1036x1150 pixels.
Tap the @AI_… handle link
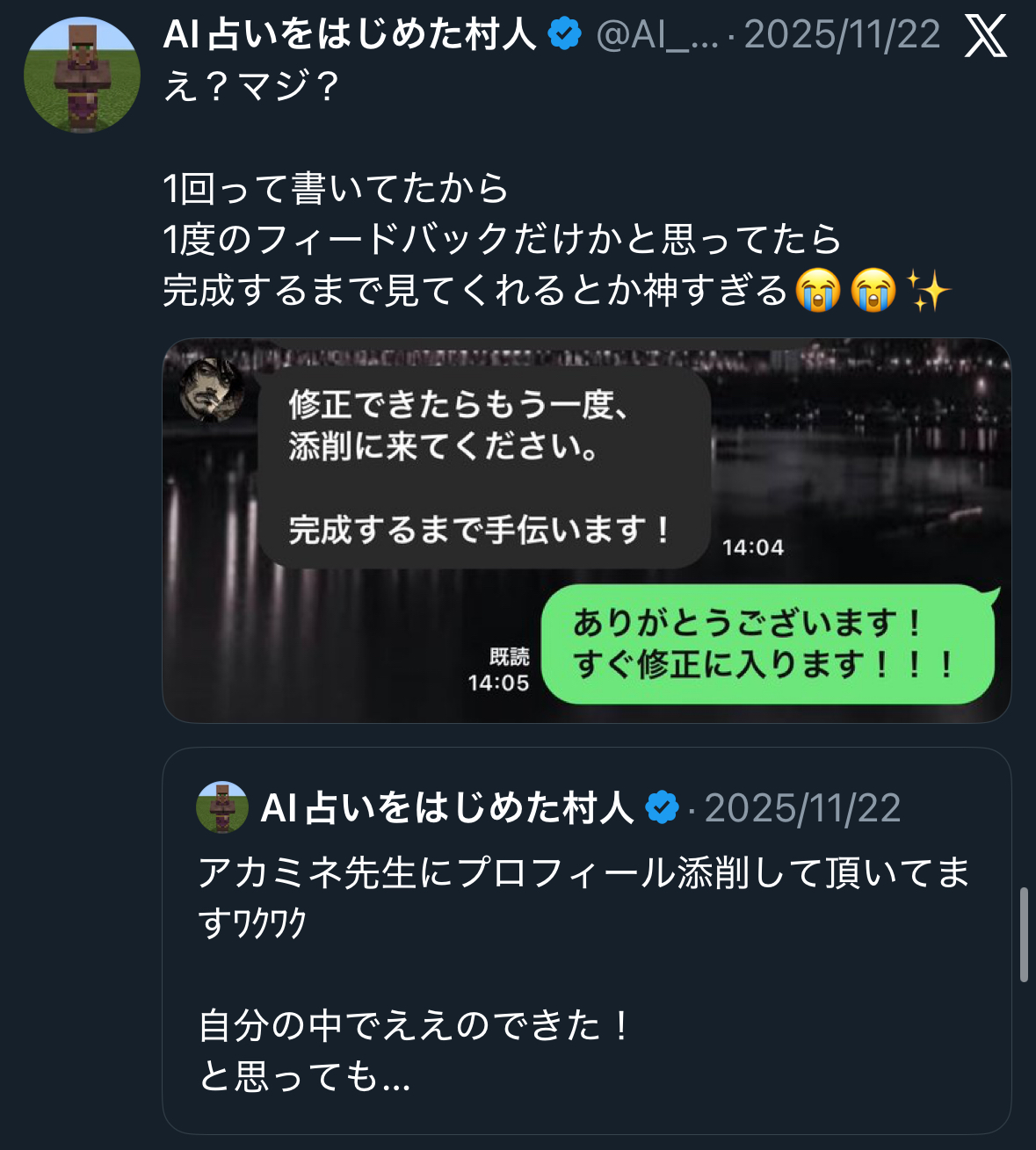(656, 35)
